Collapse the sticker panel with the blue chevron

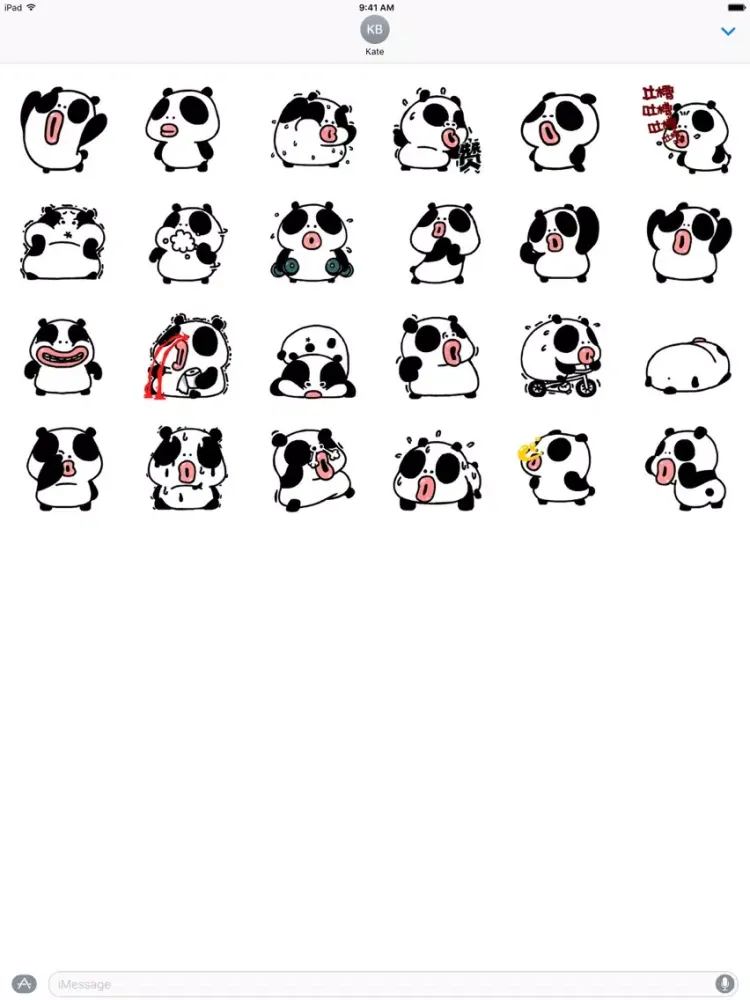728,32
